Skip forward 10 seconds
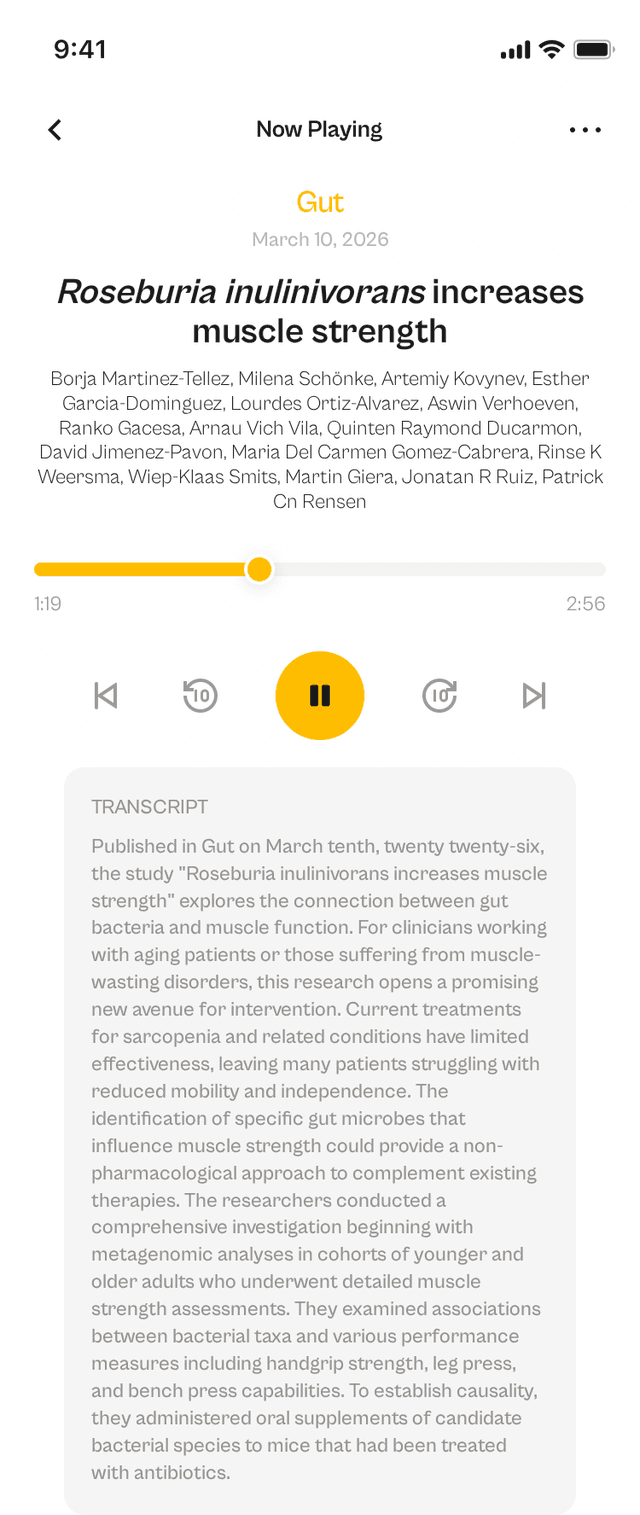 click(440, 695)
